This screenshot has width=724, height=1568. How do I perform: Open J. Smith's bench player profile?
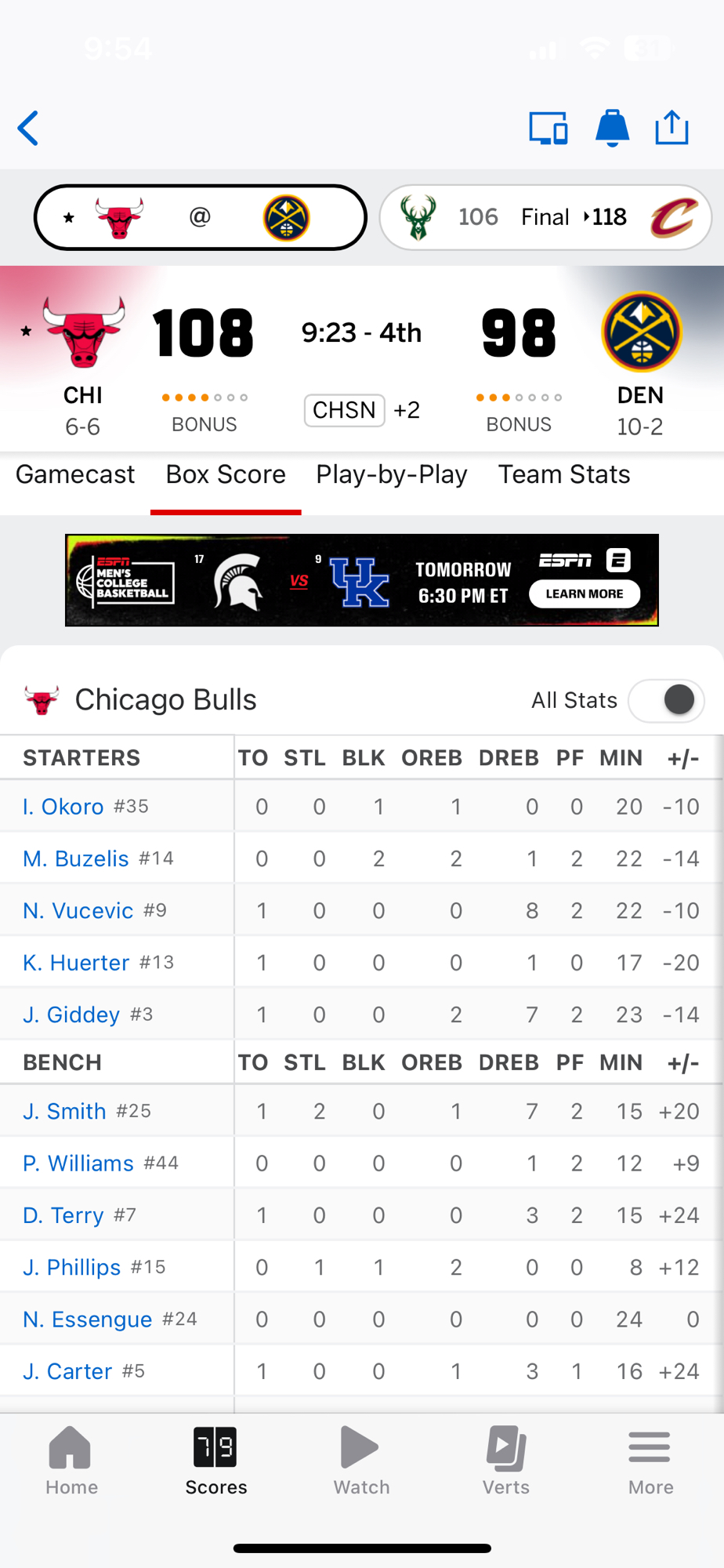64,1112
